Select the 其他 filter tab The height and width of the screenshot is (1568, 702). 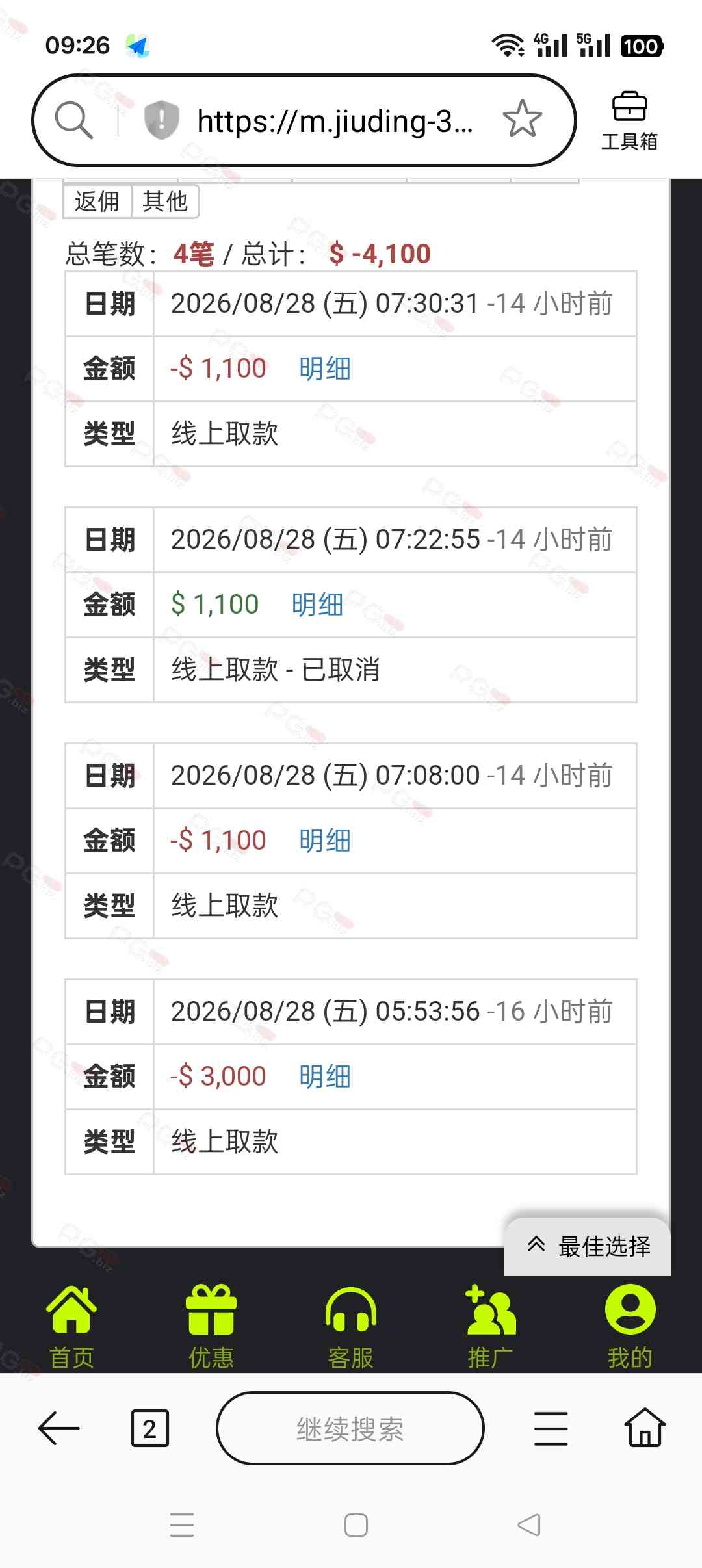(x=165, y=202)
